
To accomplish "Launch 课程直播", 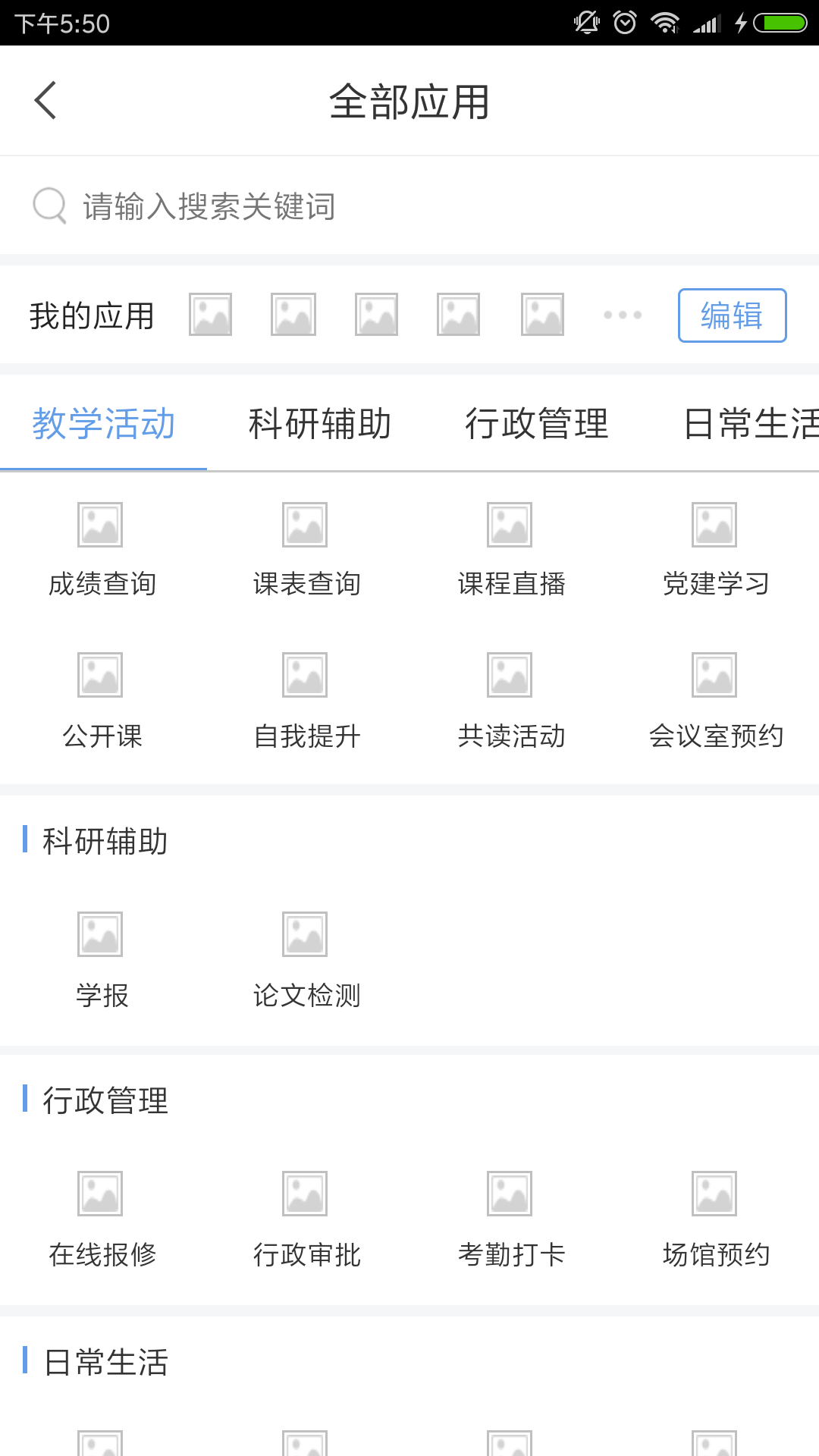I will (512, 550).
